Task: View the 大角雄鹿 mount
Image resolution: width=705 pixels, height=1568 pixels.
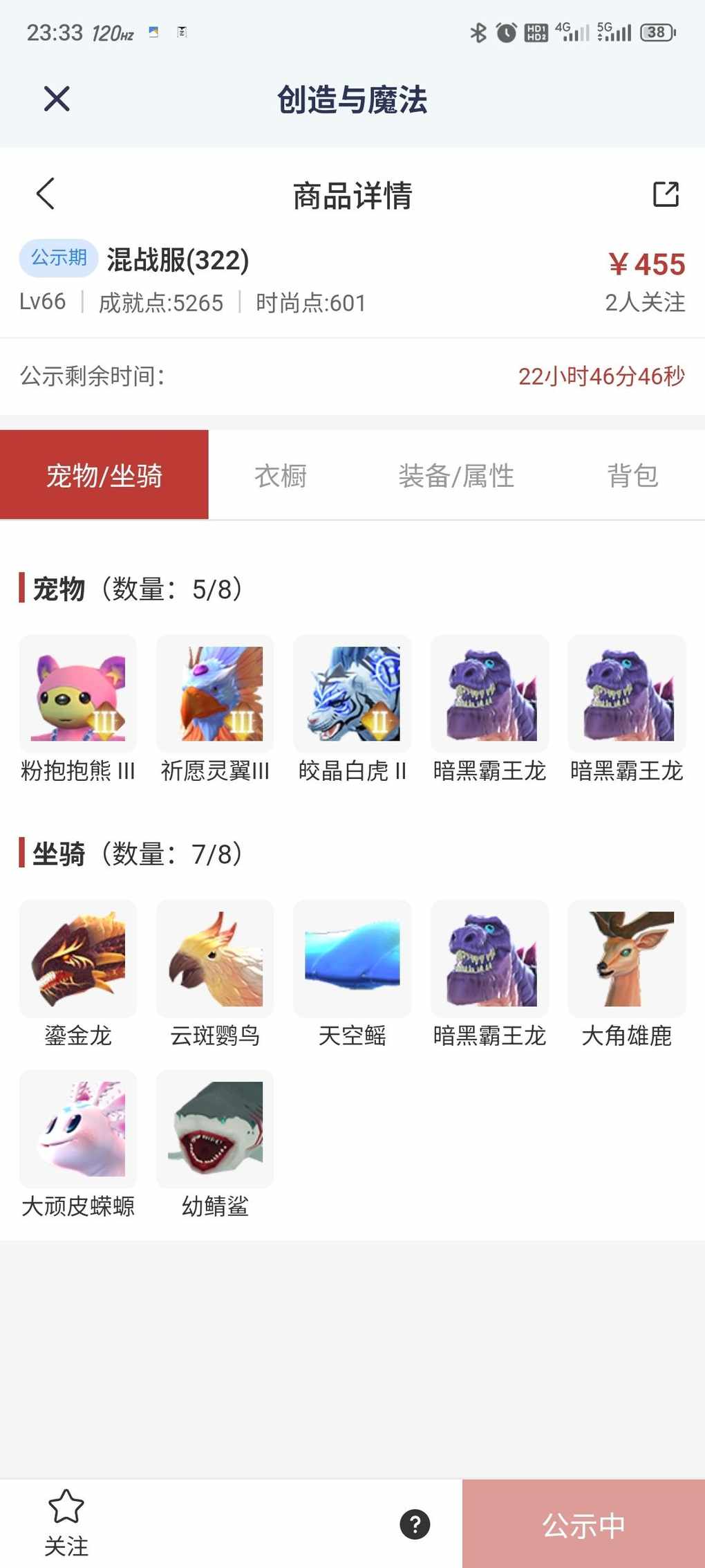Action: pos(627,959)
